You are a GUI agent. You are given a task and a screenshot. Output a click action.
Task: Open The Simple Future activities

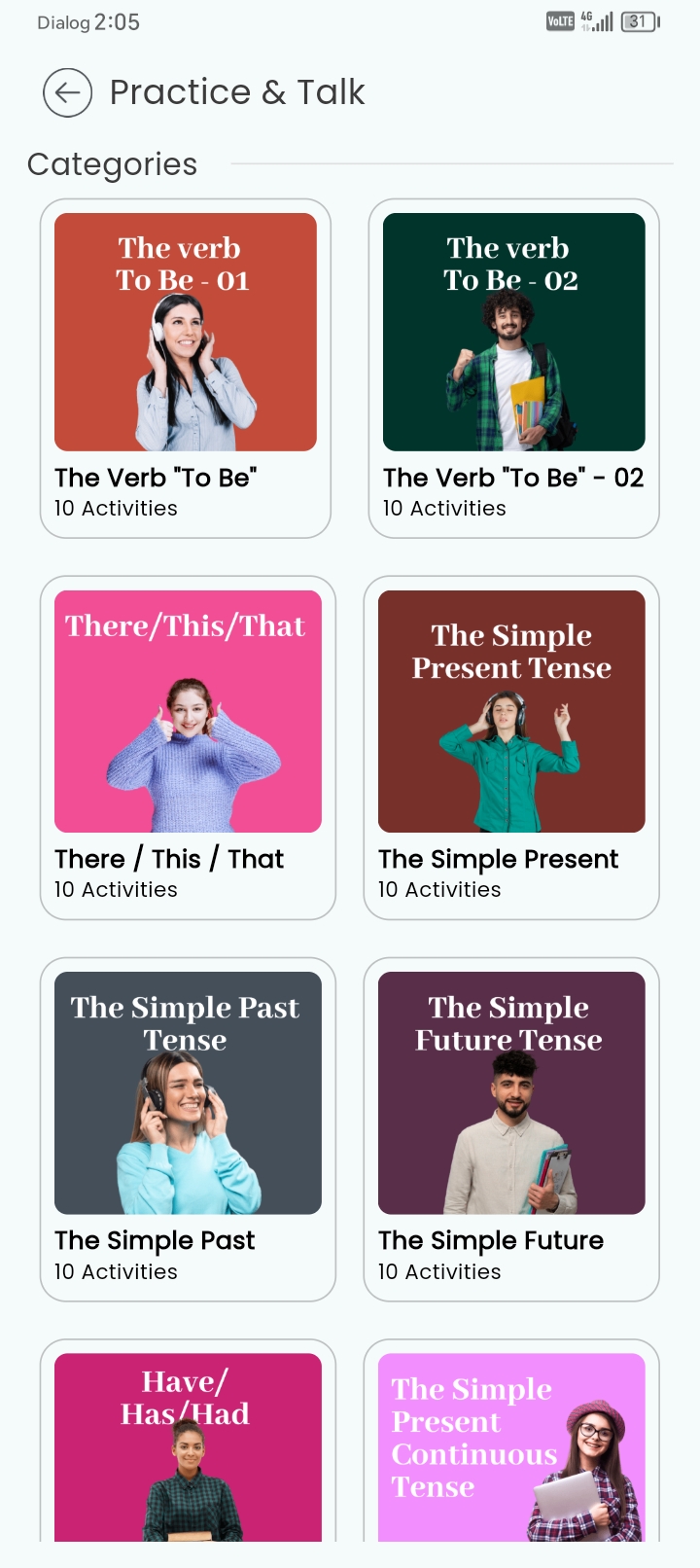click(x=511, y=1129)
